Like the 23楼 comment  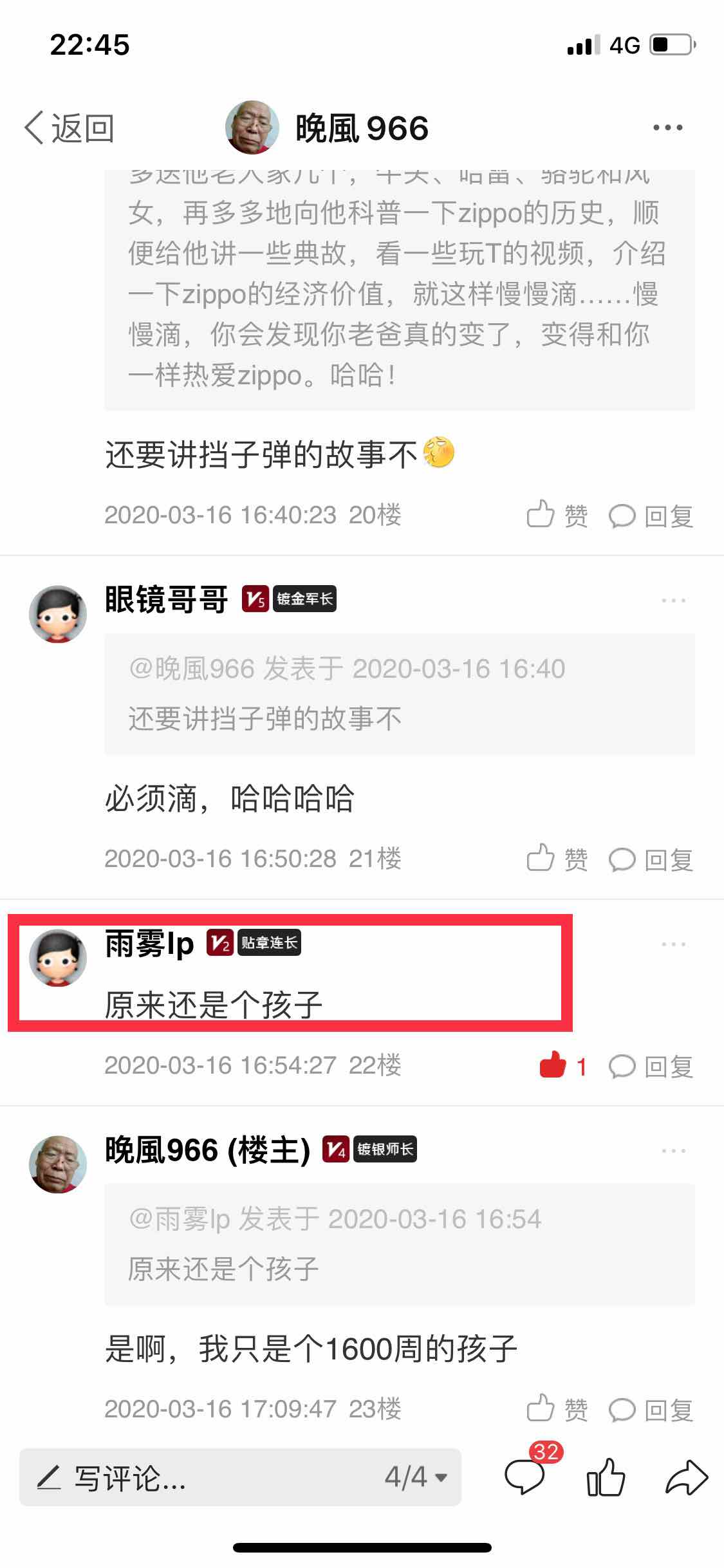pos(557,1409)
